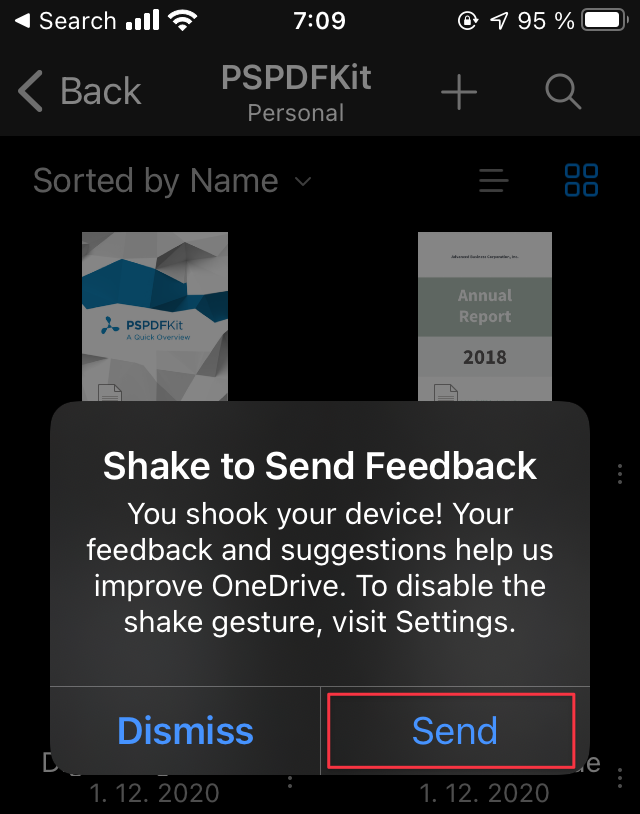640x814 pixels.
Task: Open the Sorted by Name dropdown
Action: pos(172,181)
